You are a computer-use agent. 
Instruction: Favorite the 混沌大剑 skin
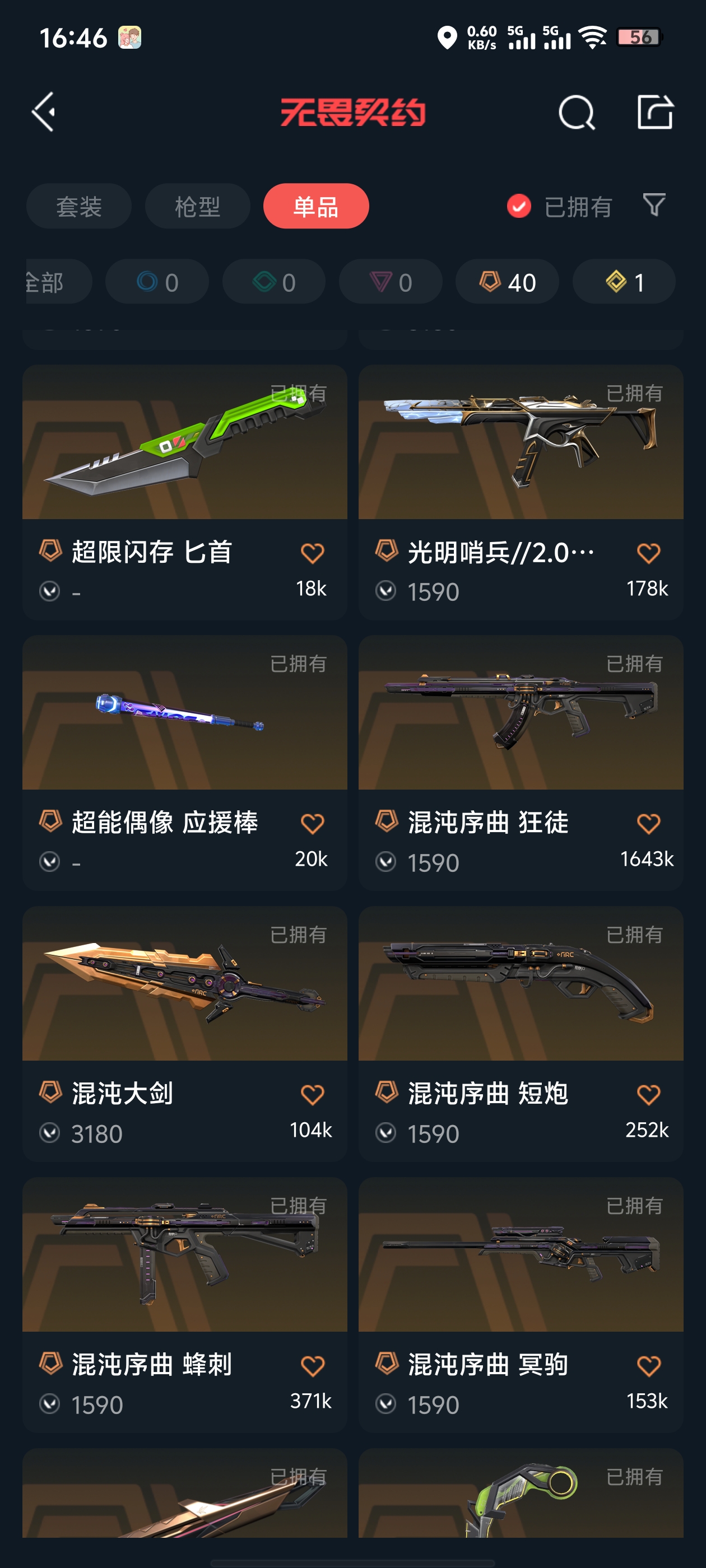(313, 1094)
